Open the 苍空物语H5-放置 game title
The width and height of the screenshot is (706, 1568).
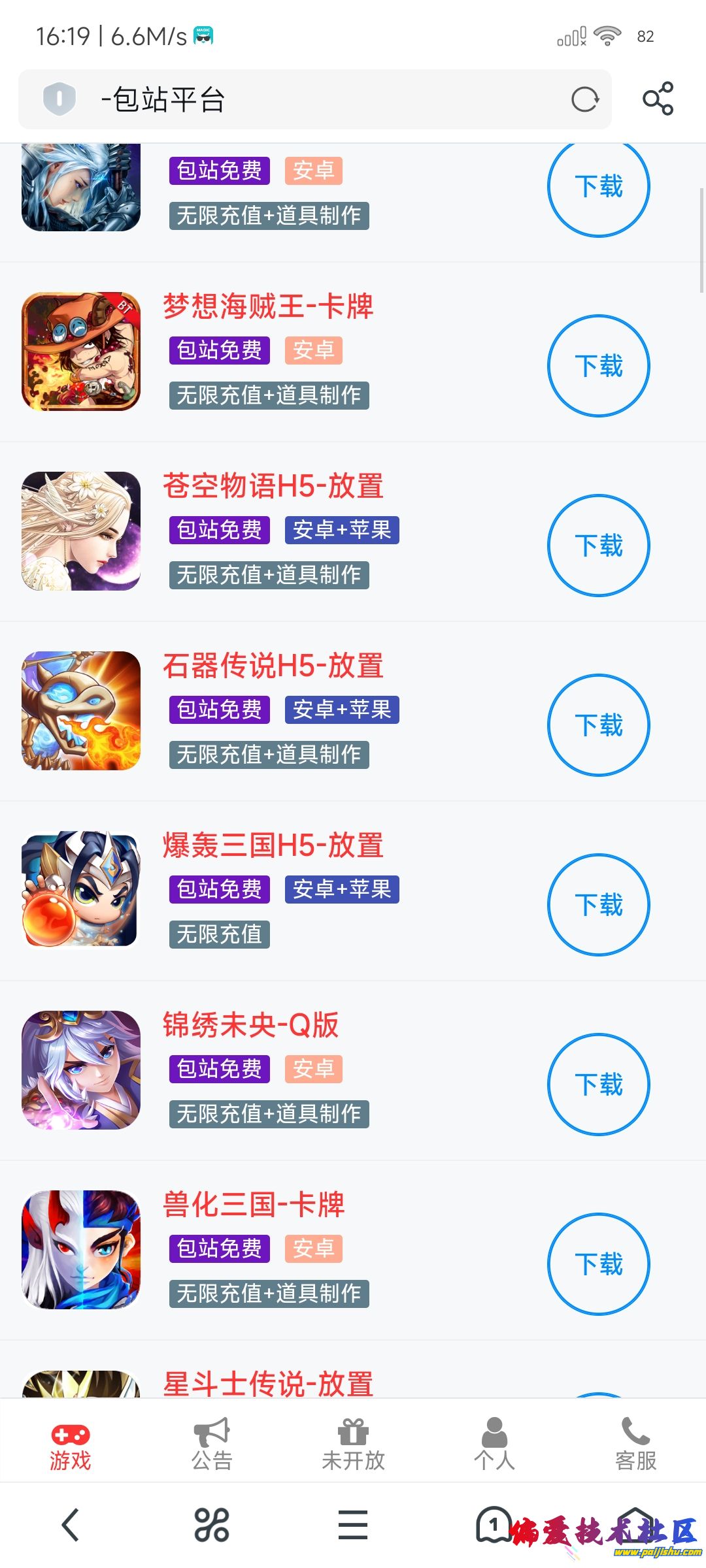(x=273, y=486)
